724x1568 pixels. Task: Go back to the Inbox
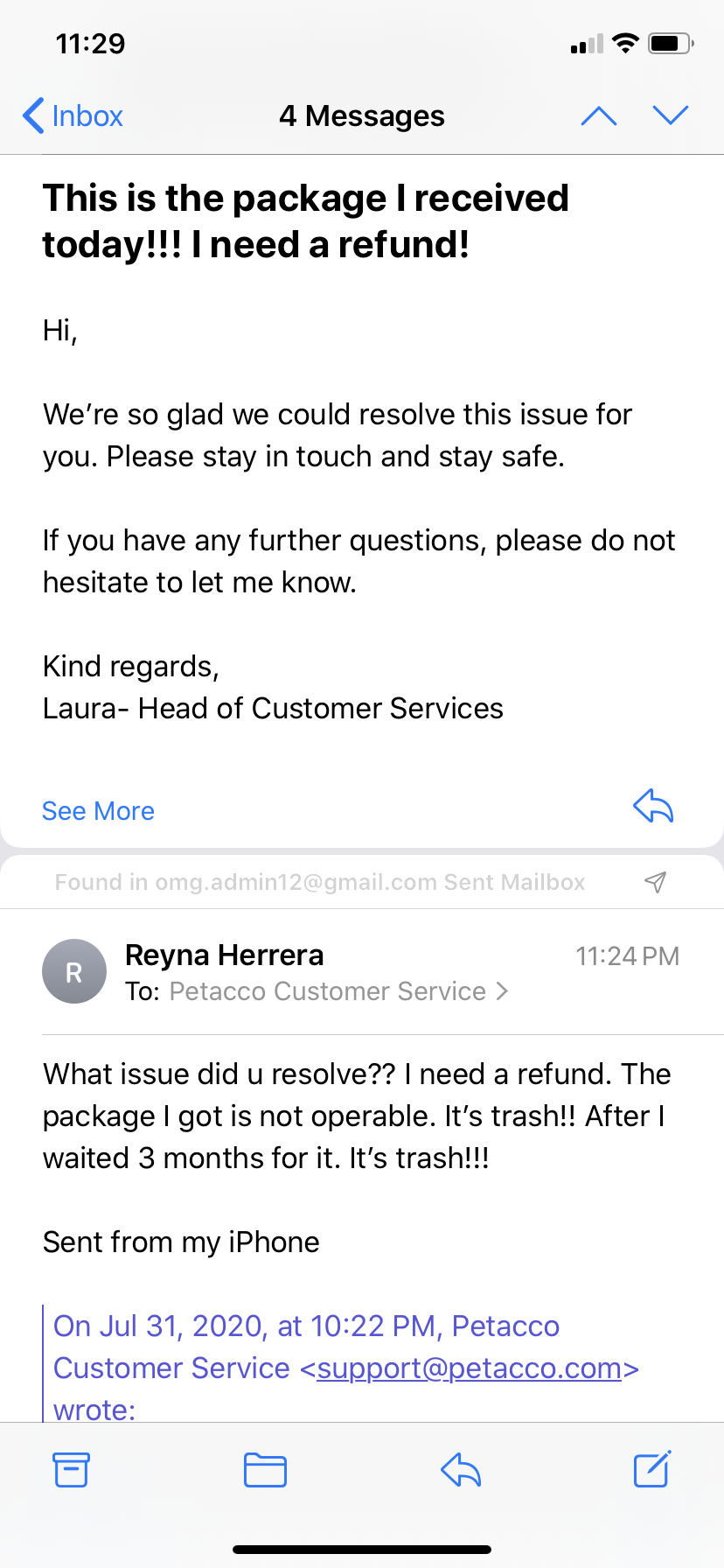point(73,115)
